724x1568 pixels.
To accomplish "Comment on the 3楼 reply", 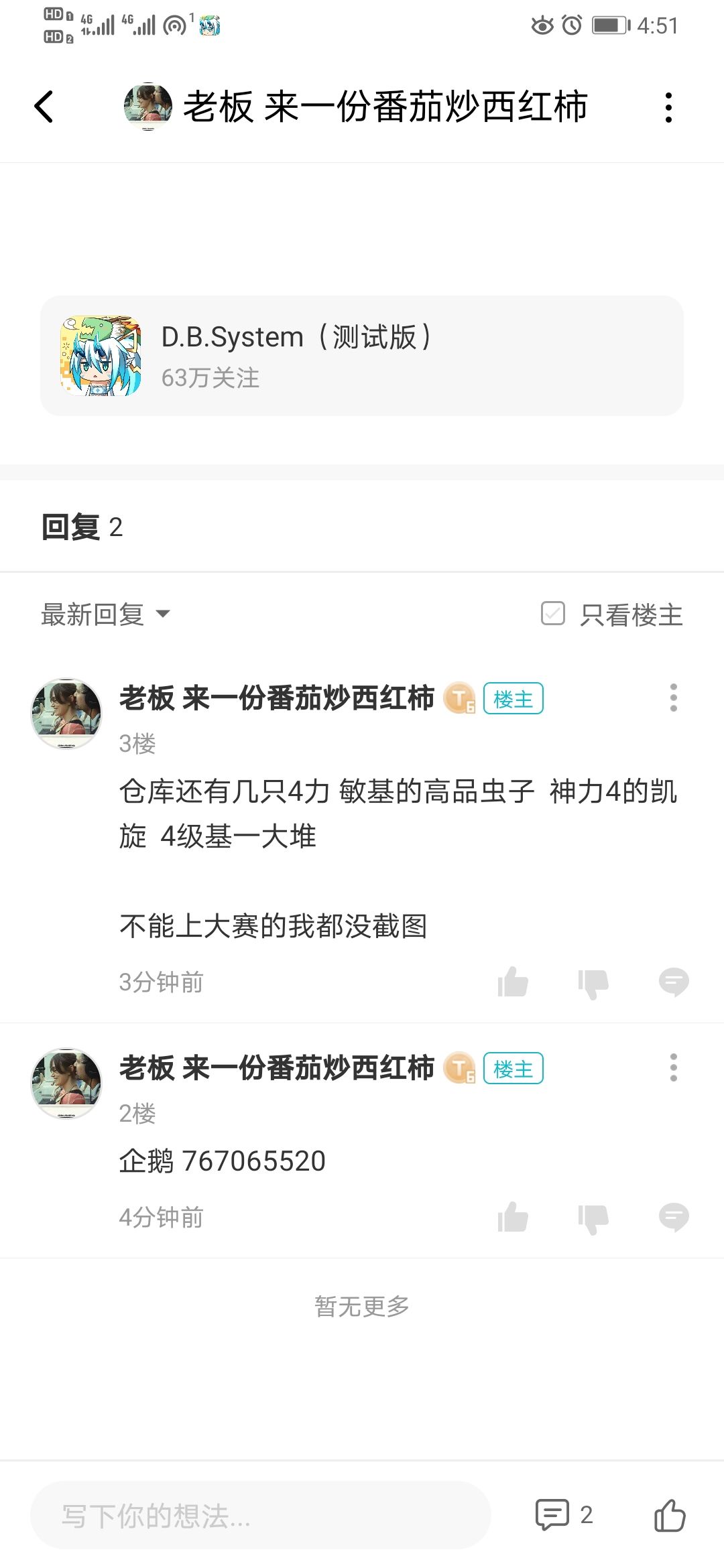I will (x=674, y=983).
